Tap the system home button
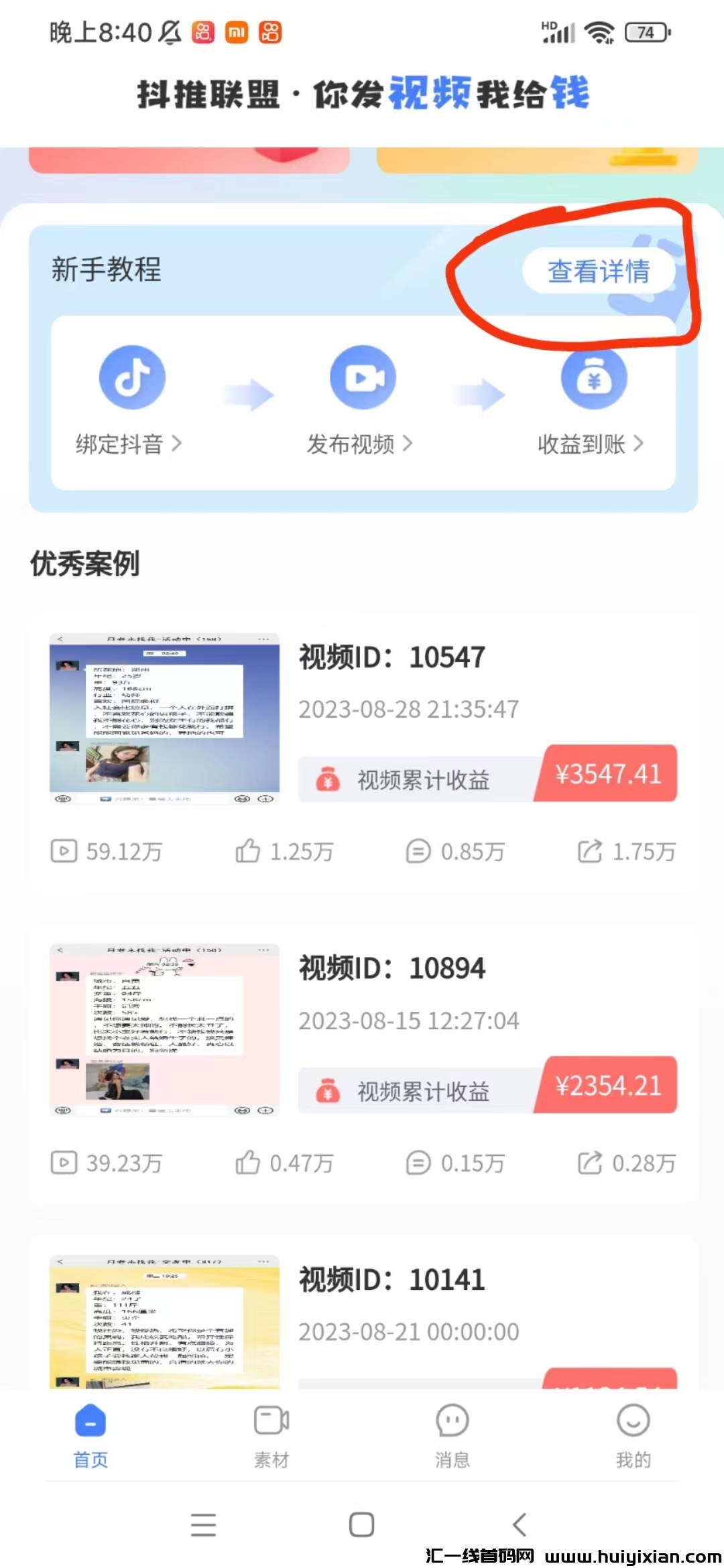Viewport: 724px width, 1568px height. 361,1524
